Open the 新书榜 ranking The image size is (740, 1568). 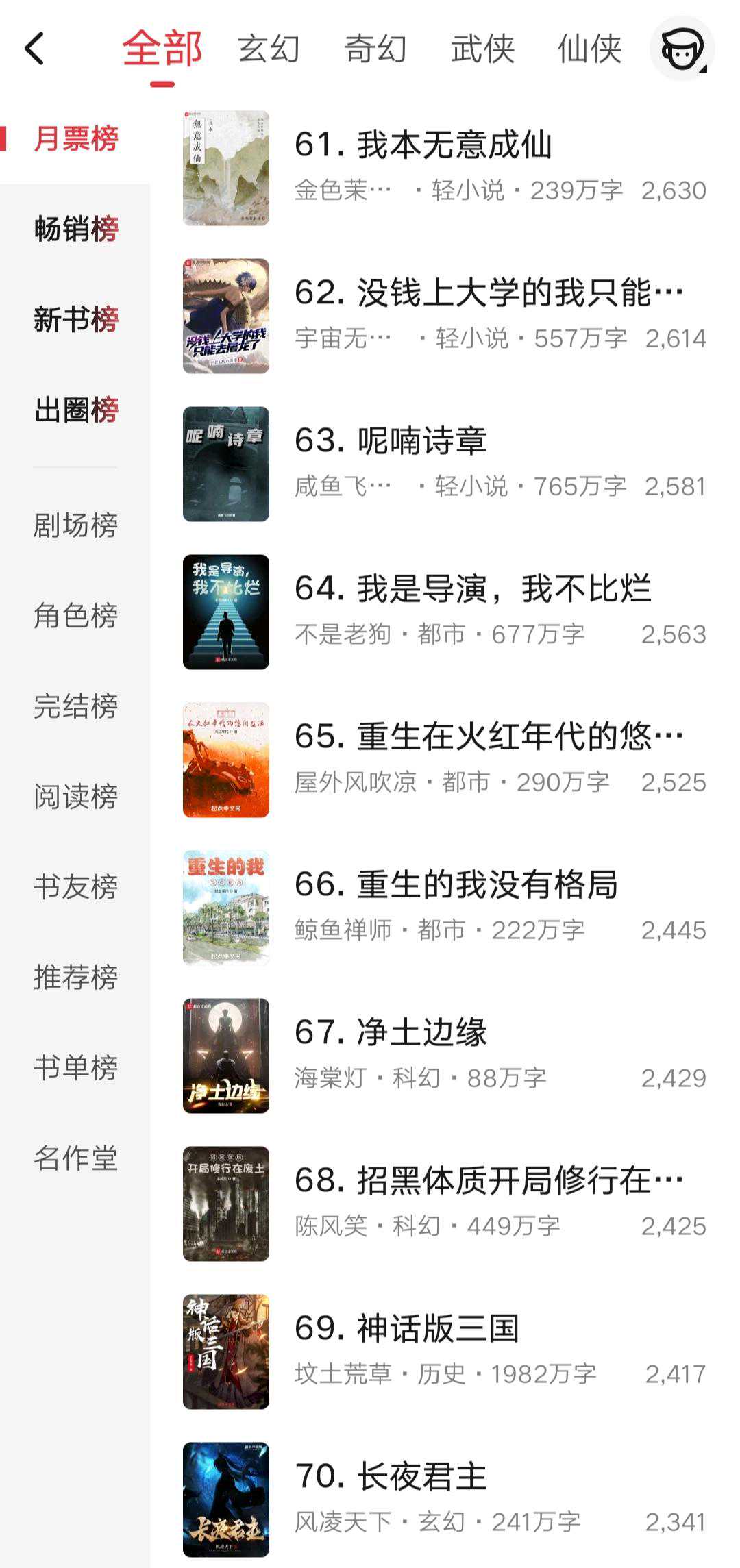pyautogui.click(x=76, y=319)
